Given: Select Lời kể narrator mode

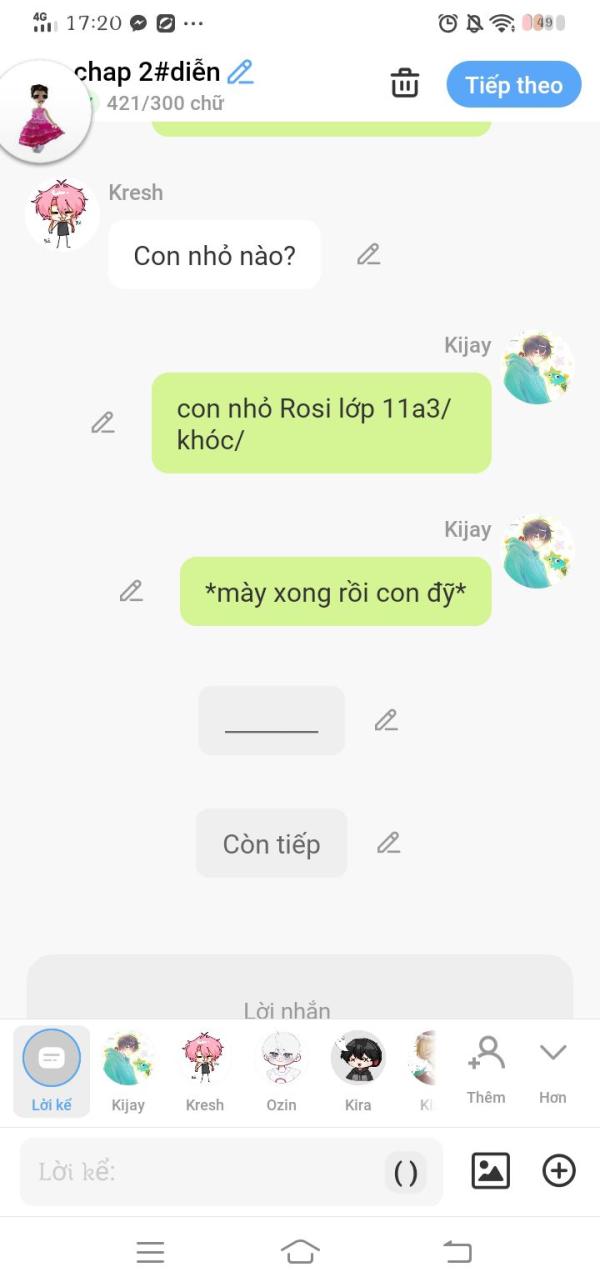Looking at the screenshot, I should (x=51, y=1069).
